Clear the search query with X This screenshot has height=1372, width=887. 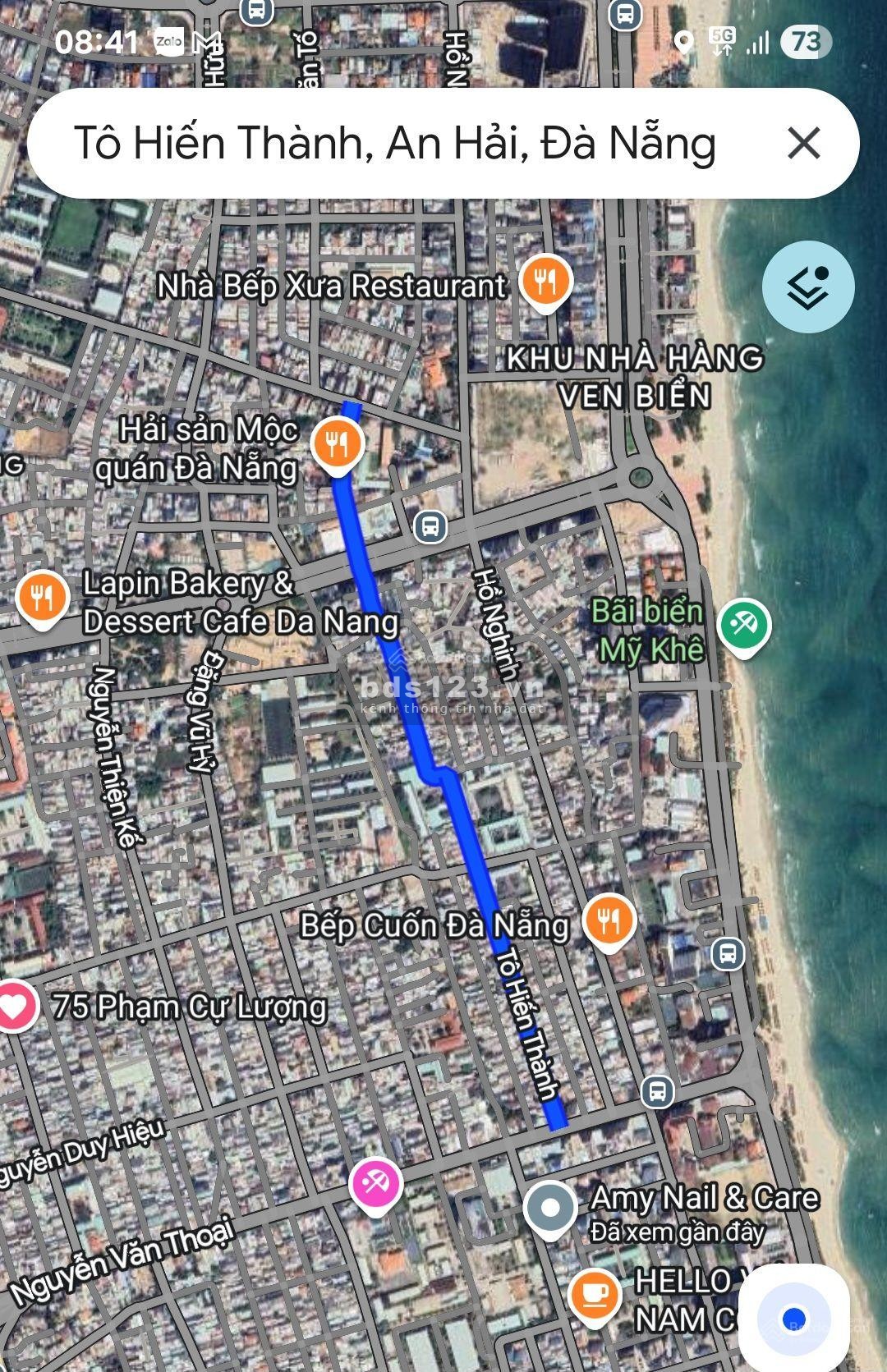[803, 144]
